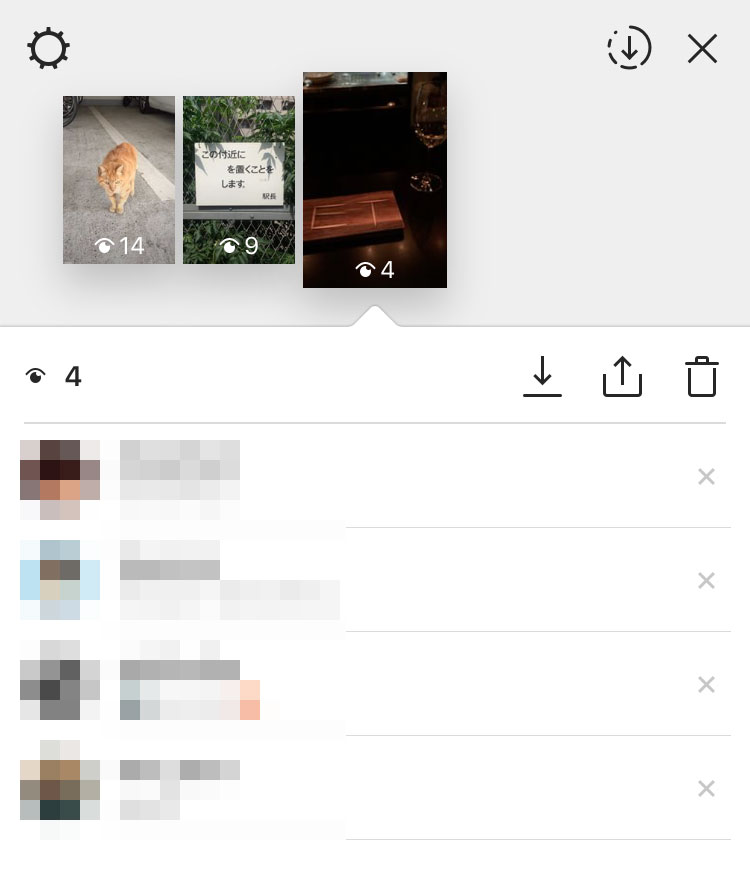Open story settings gear
The height and width of the screenshot is (884, 750).
tap(49, 48)
